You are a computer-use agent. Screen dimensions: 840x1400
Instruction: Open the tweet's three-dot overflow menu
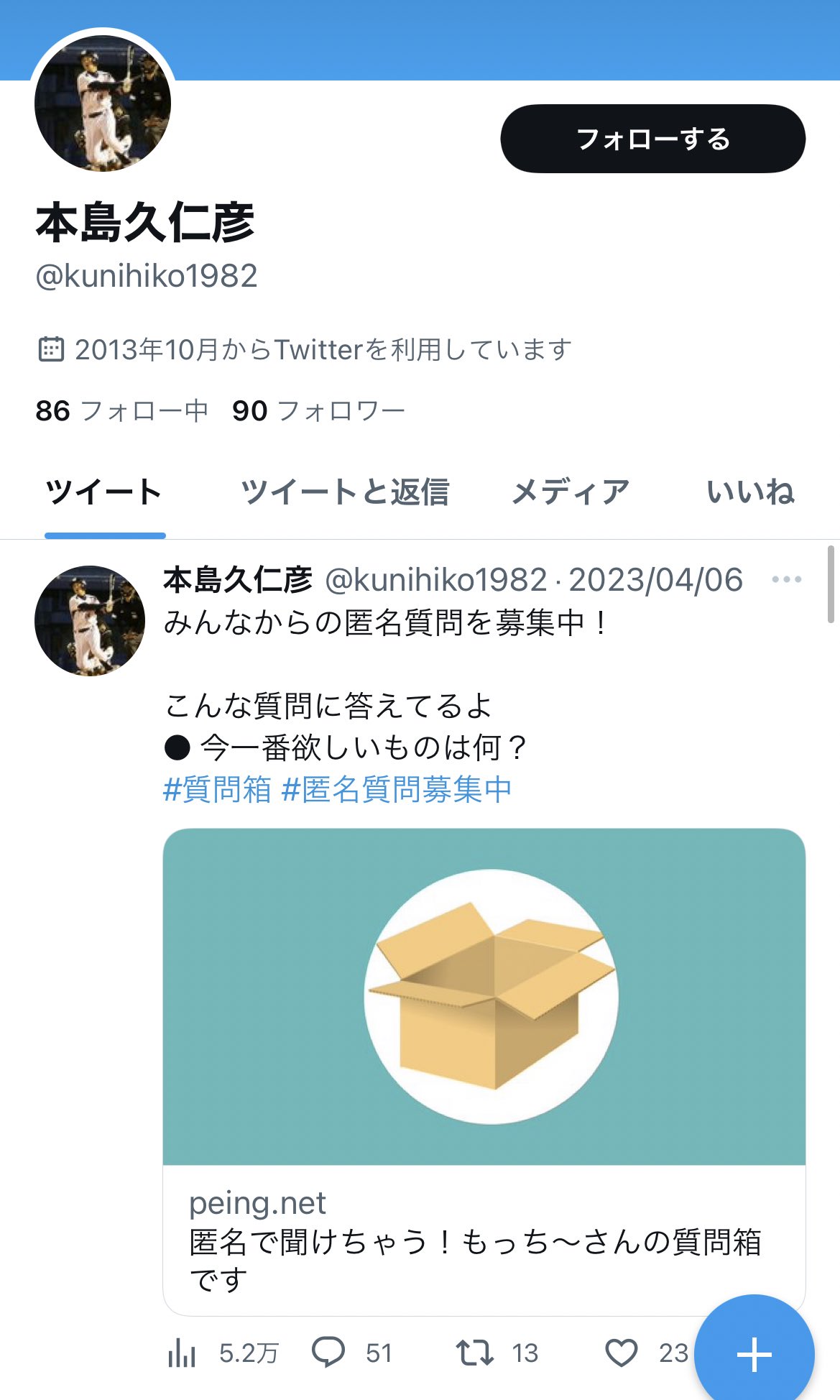(x=786, y=579)
